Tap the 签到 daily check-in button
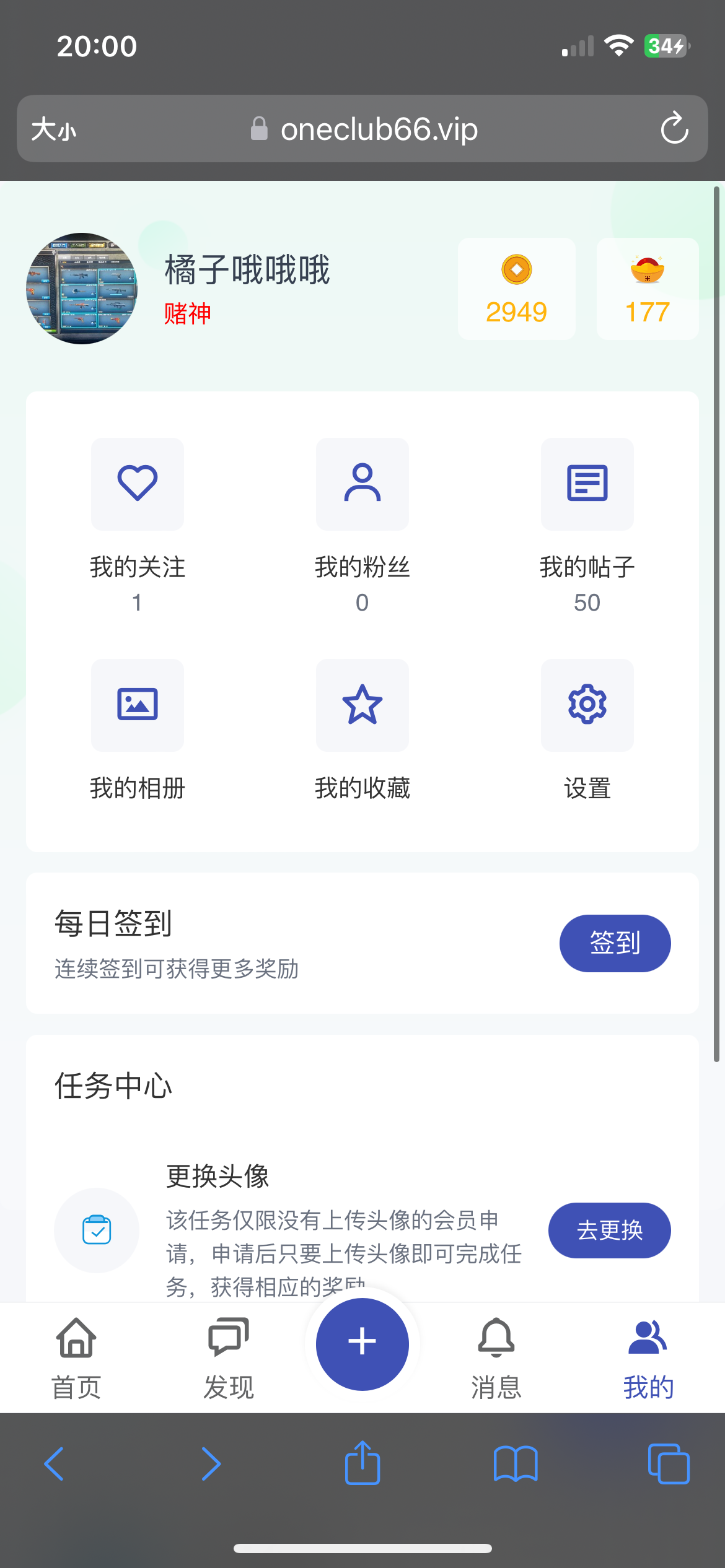This screenshot has width=725, height=1568. click(x=615, y=943)
